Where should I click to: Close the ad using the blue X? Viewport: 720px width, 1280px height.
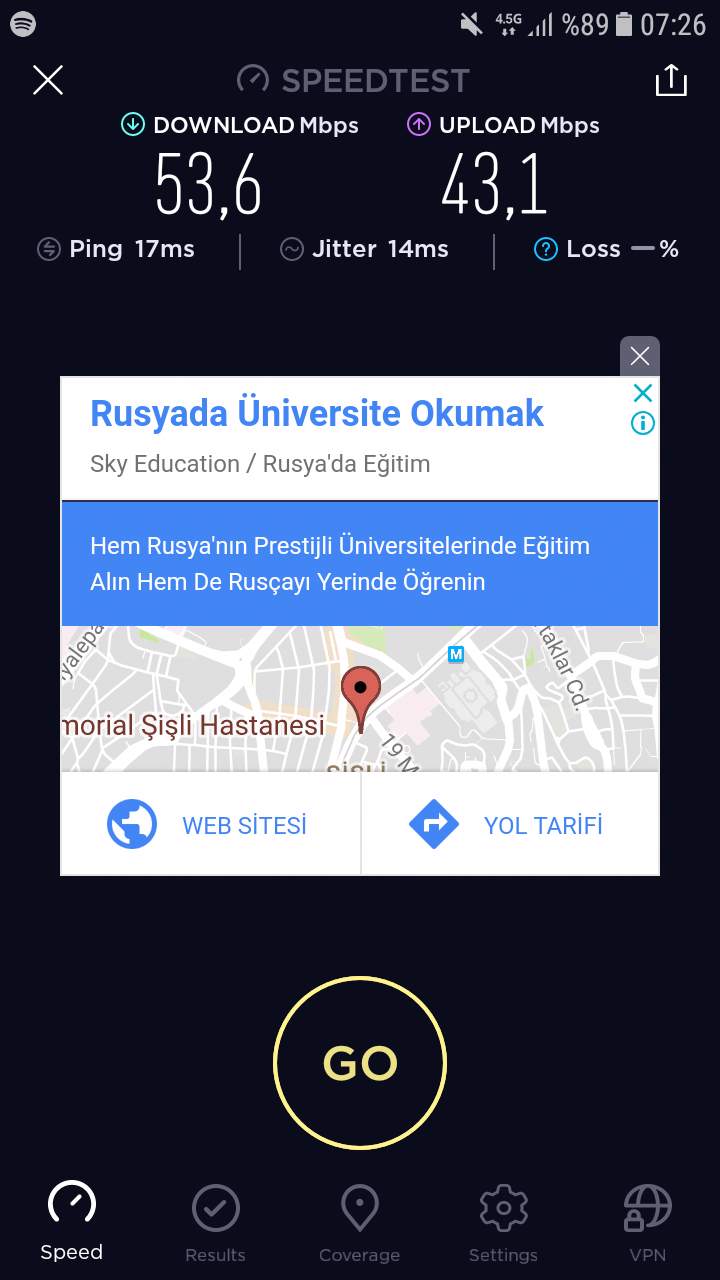[643, 393]
